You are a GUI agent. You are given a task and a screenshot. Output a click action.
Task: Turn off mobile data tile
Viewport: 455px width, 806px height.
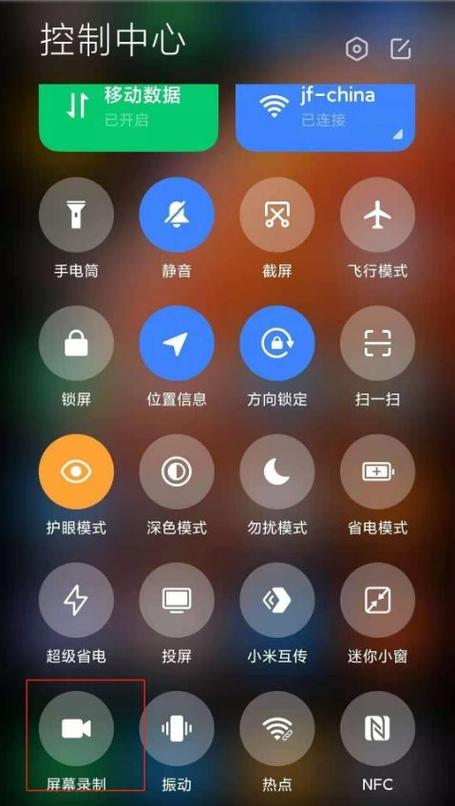129,117
